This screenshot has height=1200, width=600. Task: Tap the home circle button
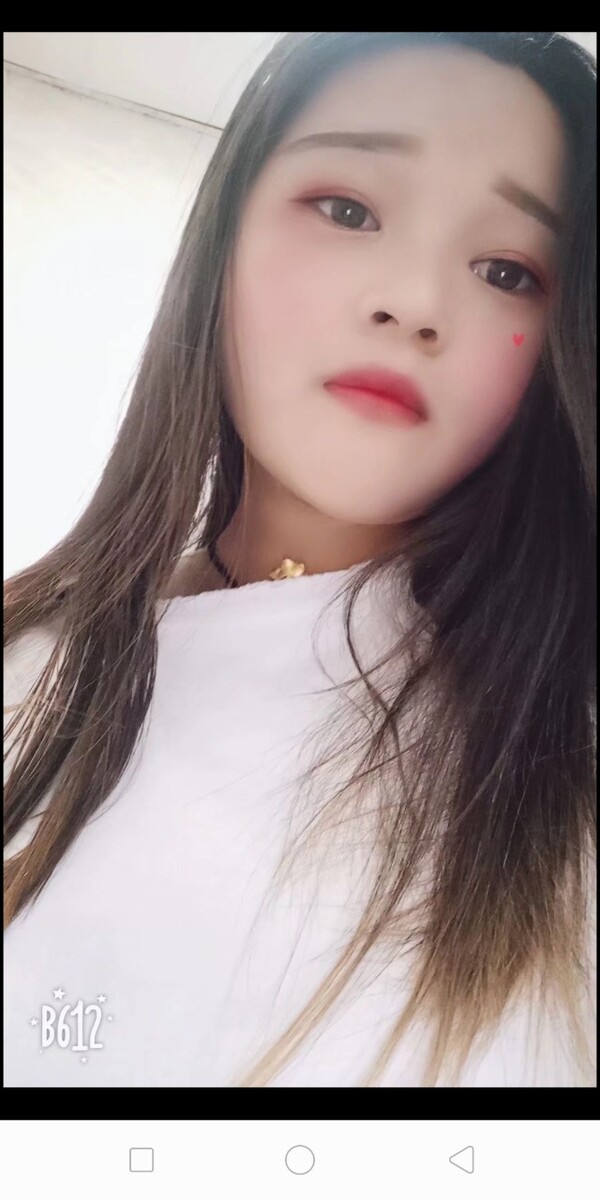pos(300,1159)
